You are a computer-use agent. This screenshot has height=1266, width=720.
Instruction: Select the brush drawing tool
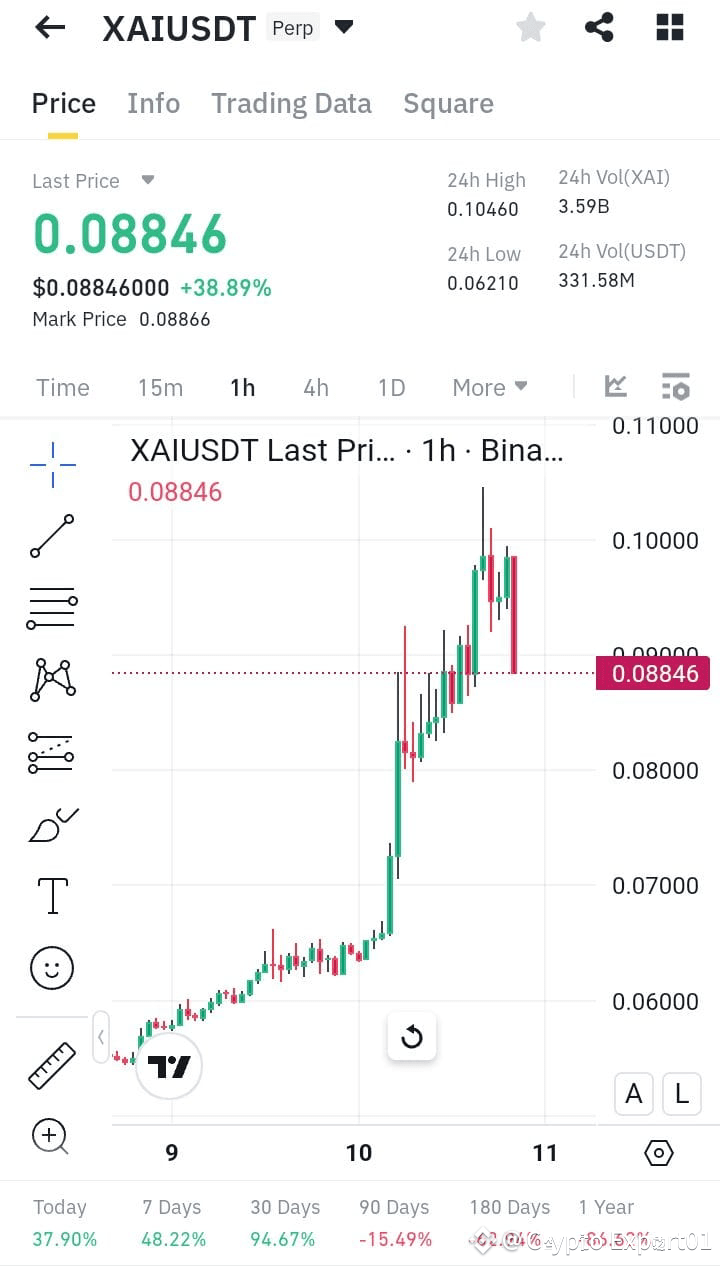pos(52,824)
